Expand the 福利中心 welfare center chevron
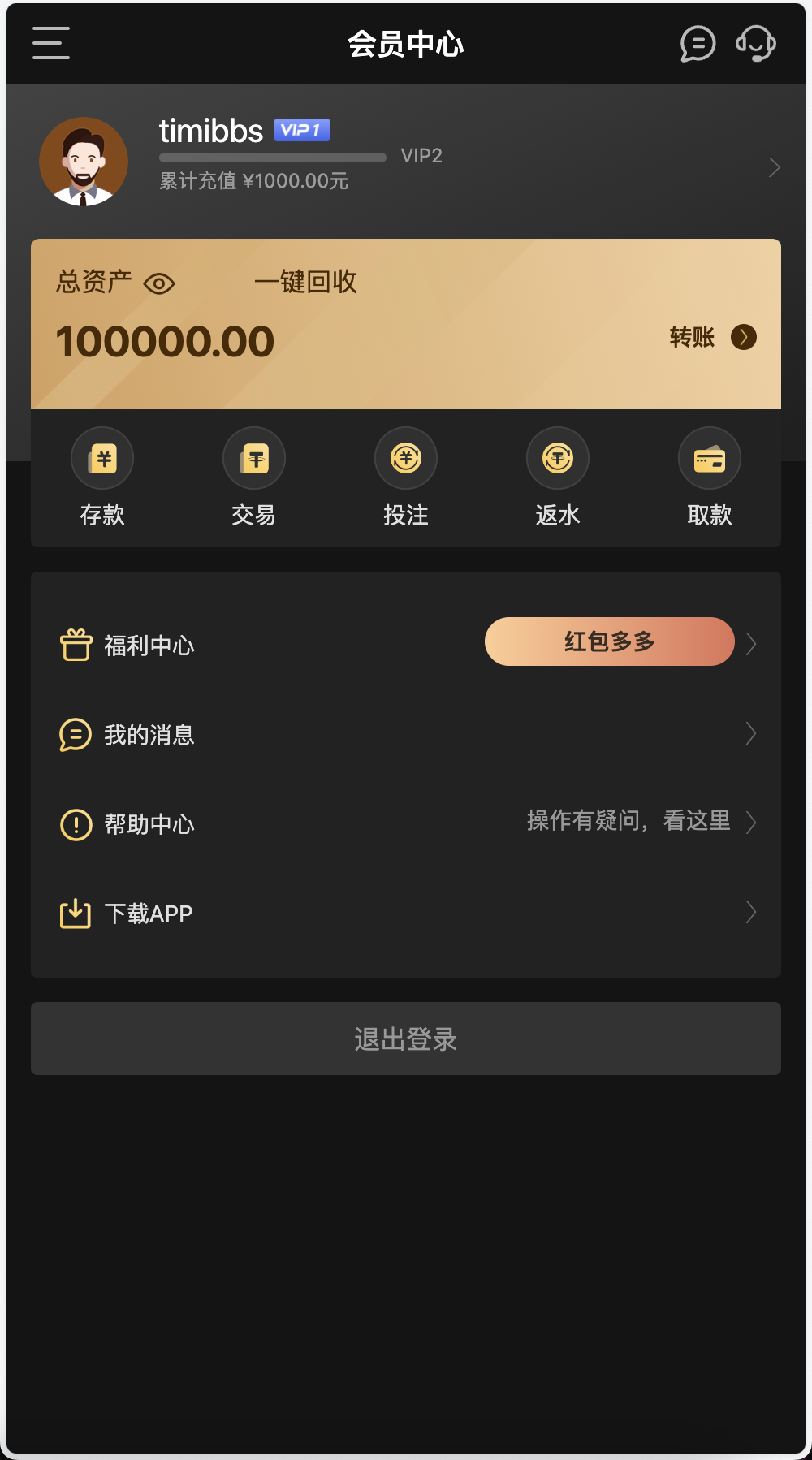 click(x=749, y=641)
